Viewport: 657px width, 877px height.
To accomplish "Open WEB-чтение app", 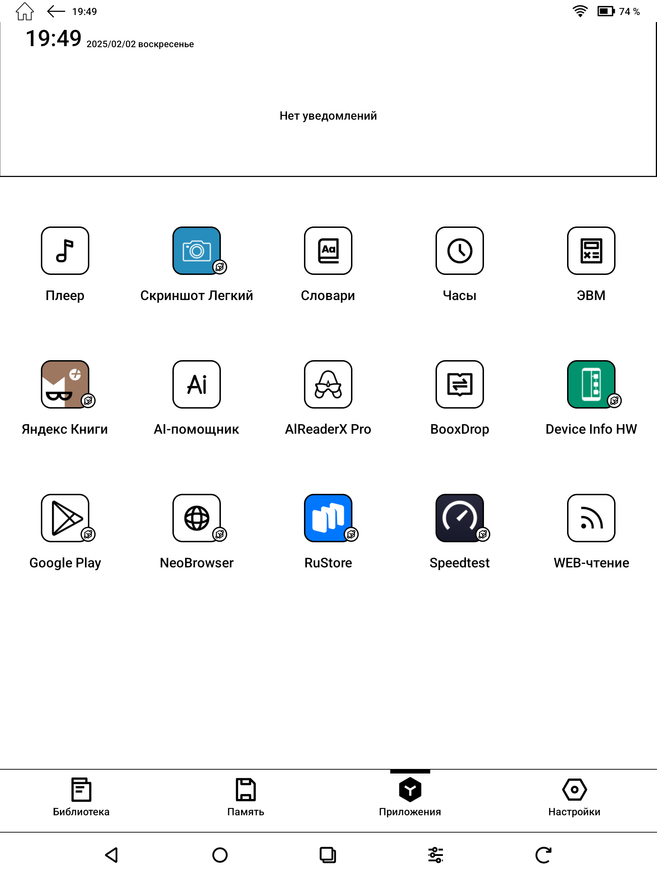I will click(x=591, y=518).
